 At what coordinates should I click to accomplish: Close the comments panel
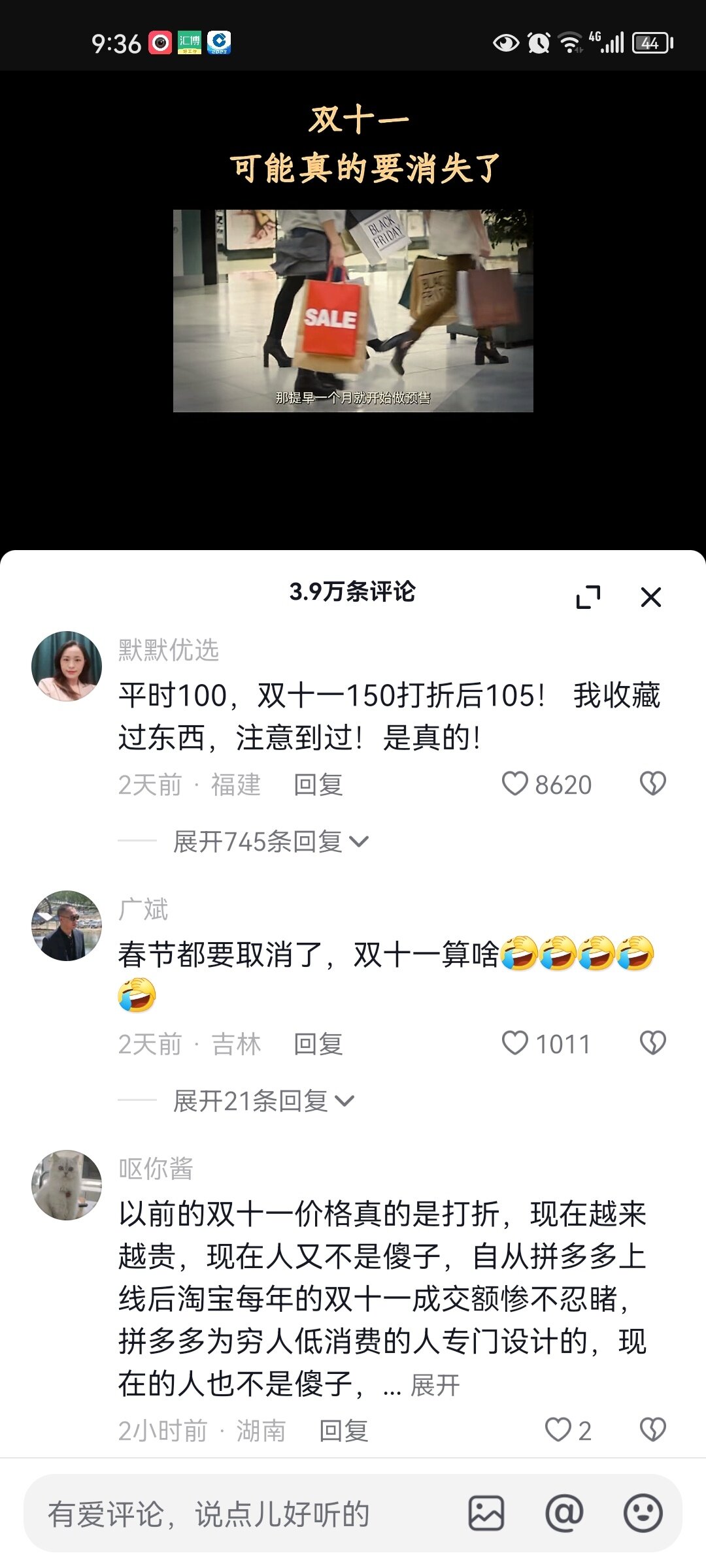click(x=650, y=597)
